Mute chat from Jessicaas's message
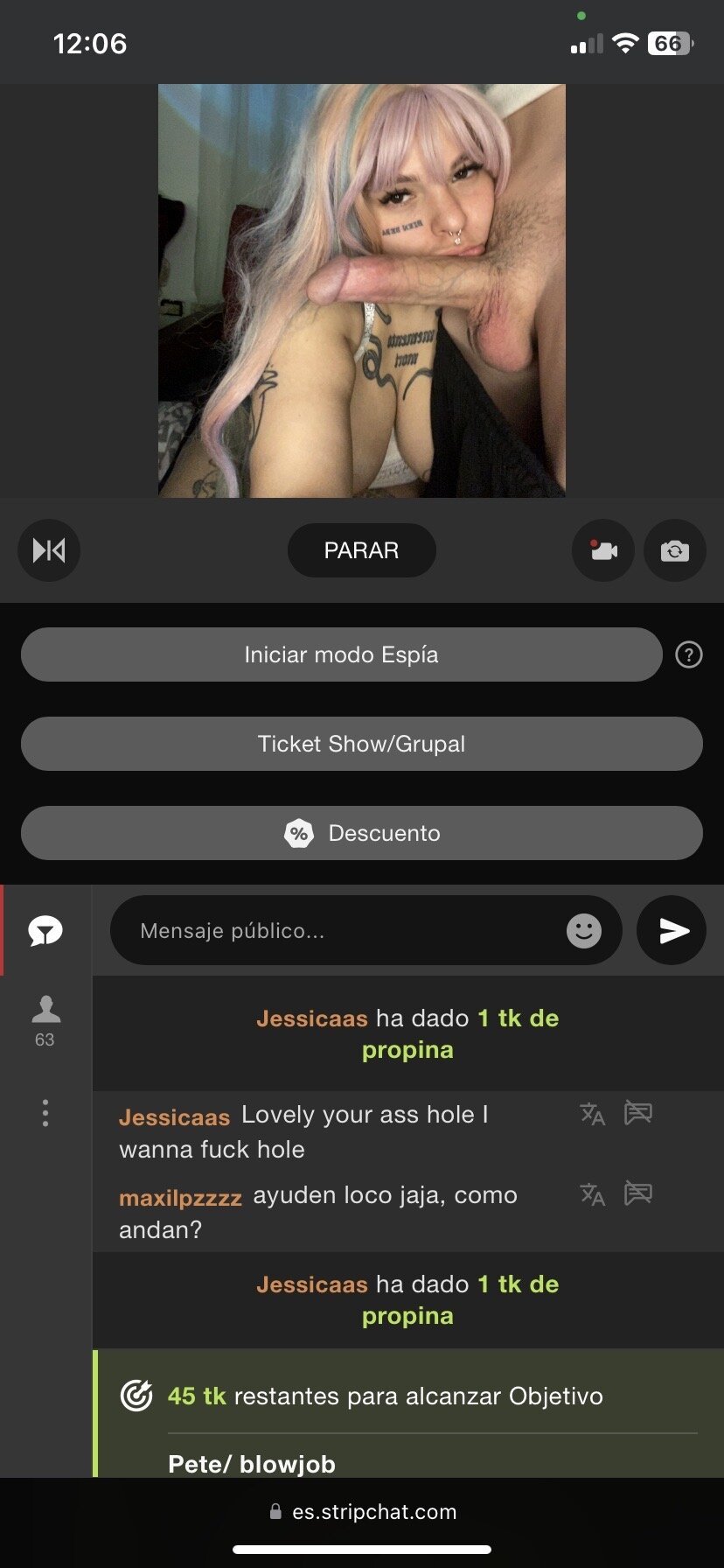This screenshot has width=724, height=1568. 638,1113
